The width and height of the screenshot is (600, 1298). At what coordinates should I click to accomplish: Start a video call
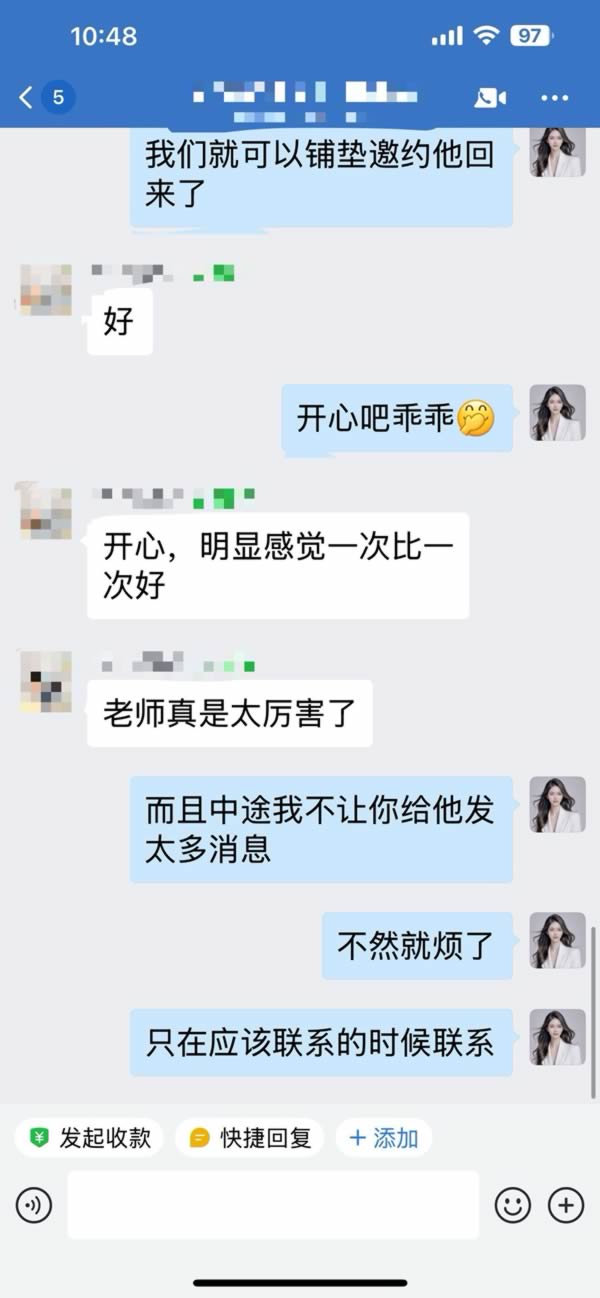[489, 97]
